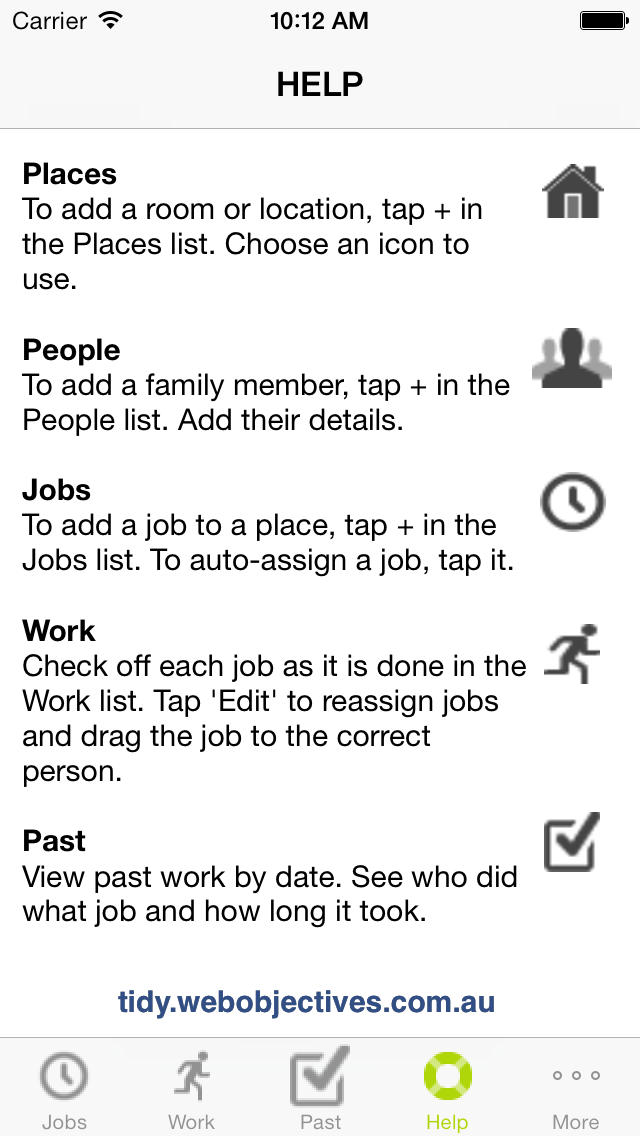This screenshot has height=1136, width=640.
Task: Open the Work tab
Action: [x=191, y=1088]
